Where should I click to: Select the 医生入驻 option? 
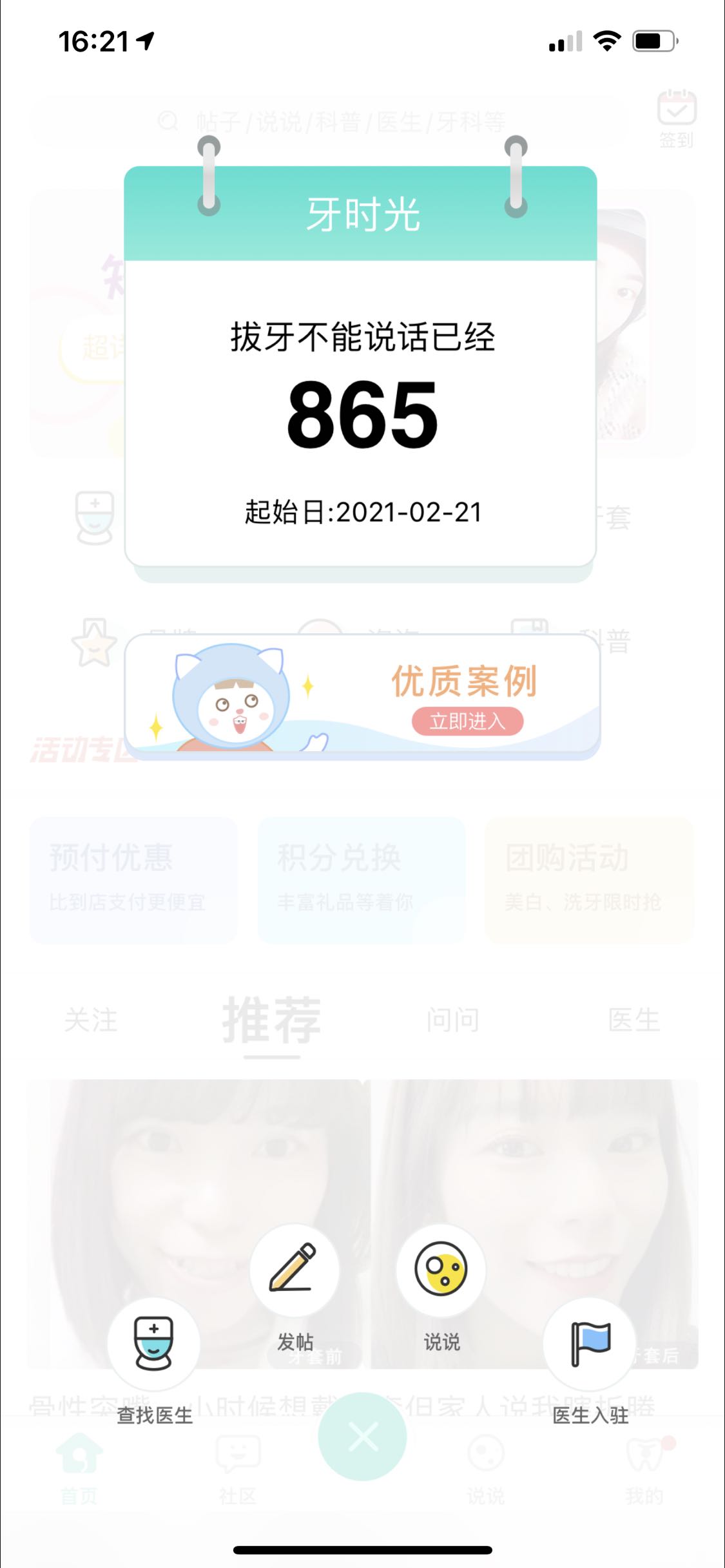pyautogui.click(x=590, y=1344)
